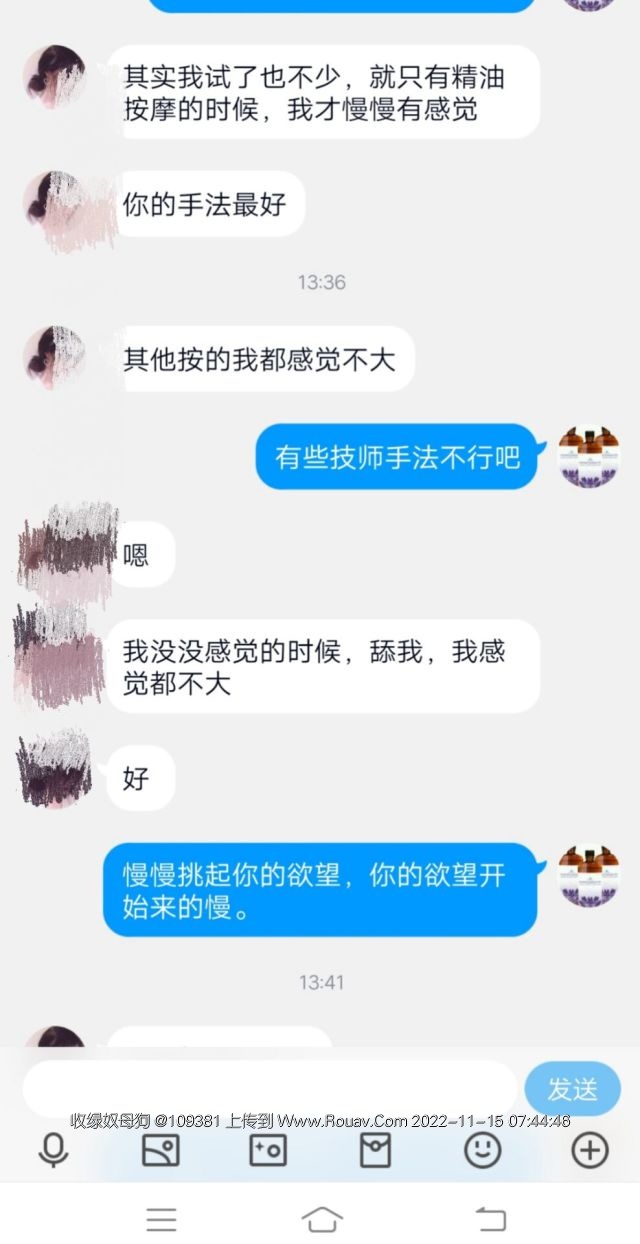The width and height of the screenshot is (640, 1244).
Task: Open the sender avatar beside 有些技师手法不行吧
Action: 588,456
